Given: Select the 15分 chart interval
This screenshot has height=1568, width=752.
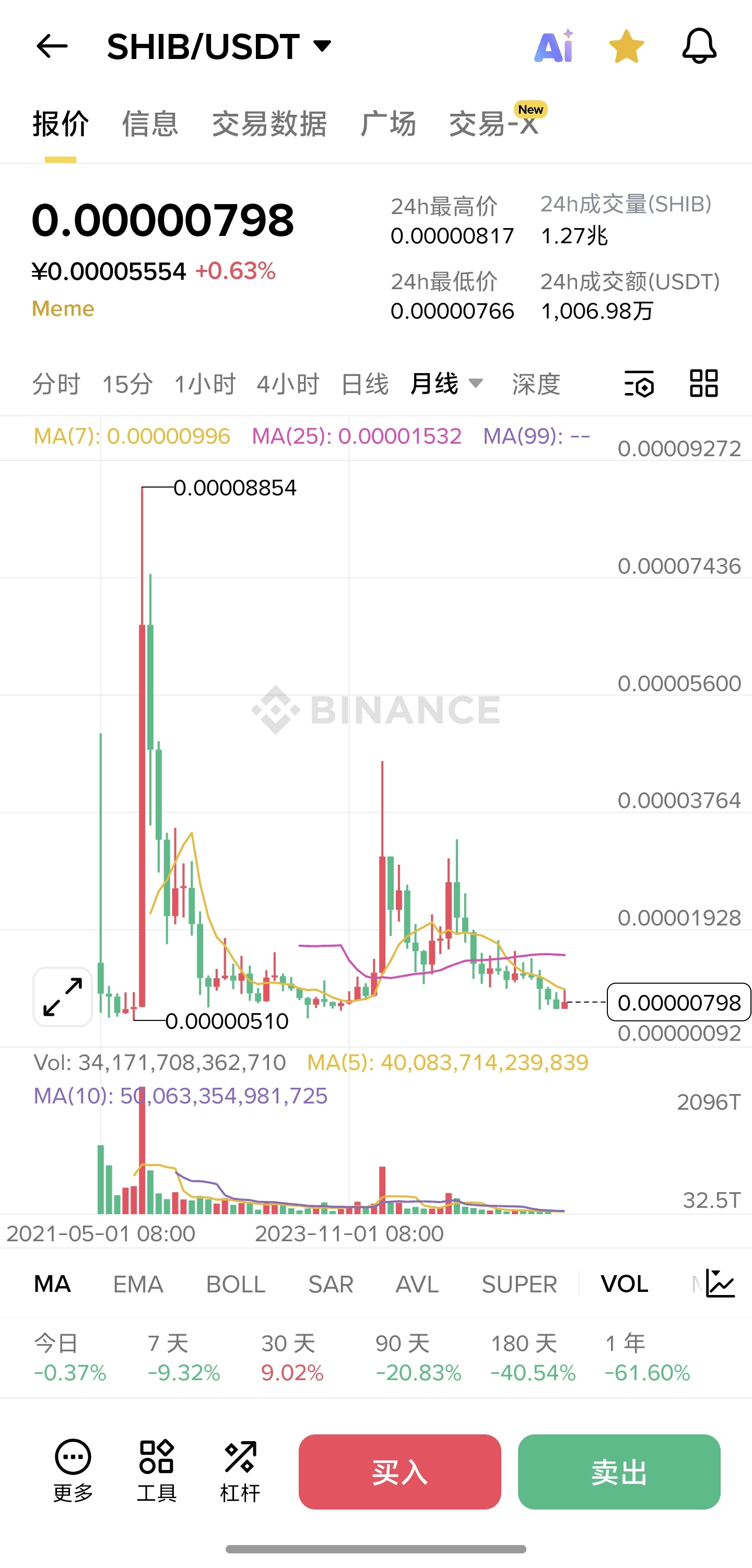Looking at the screenshot, I should [x=127, y=384].
